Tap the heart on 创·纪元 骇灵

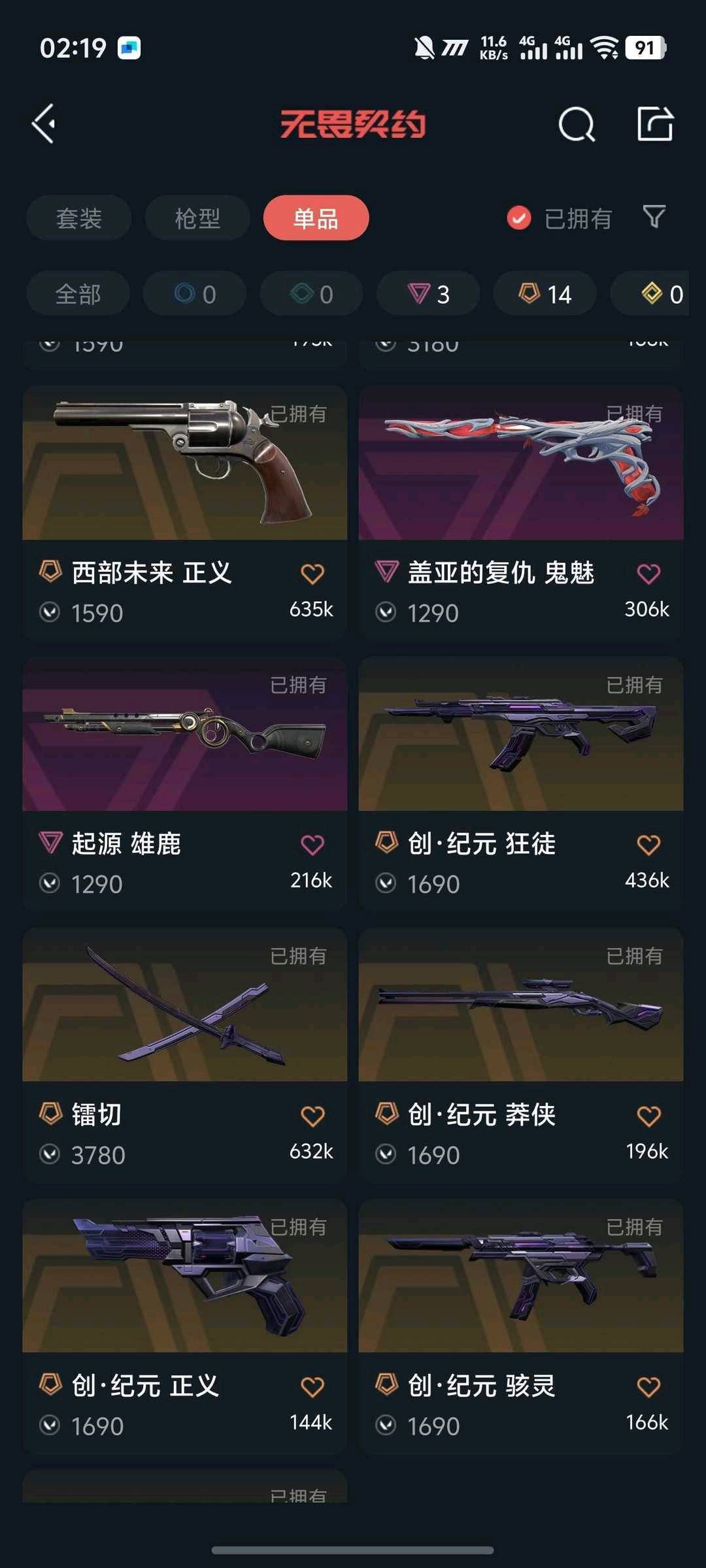[x=648, y=1387]
